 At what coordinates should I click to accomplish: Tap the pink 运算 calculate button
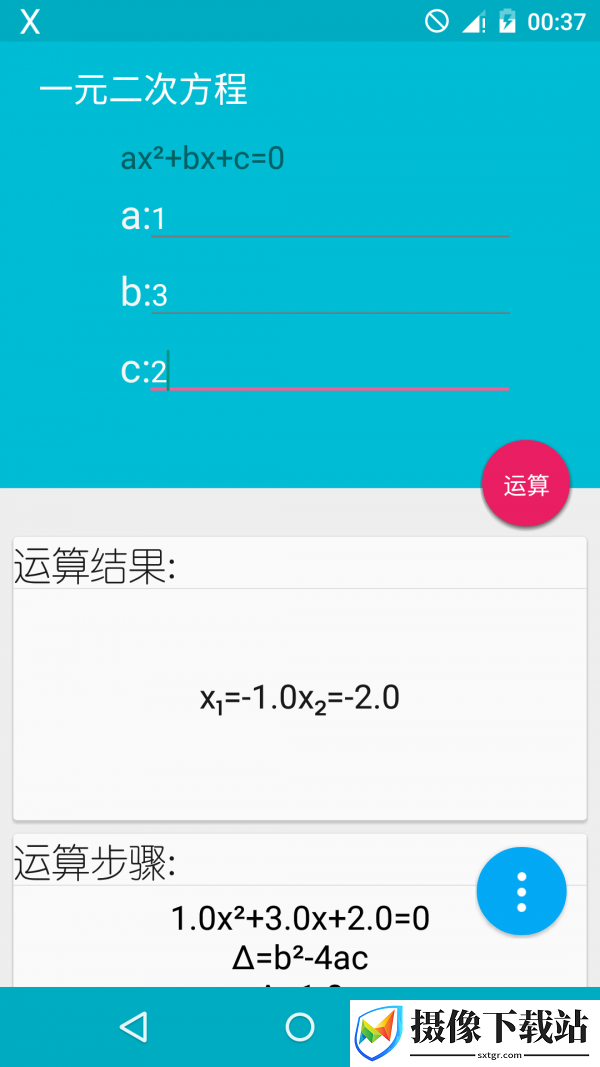526,485
